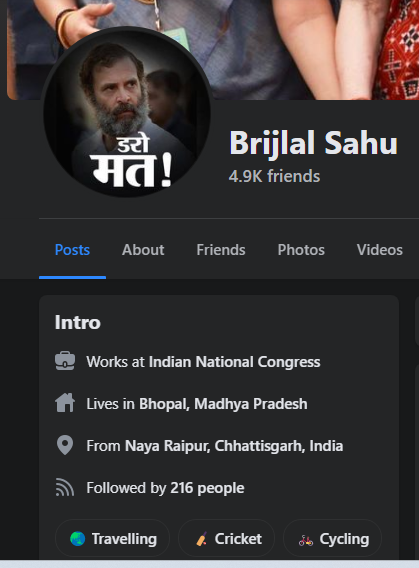Open the profile picture
The width and height of the screenshot is (419, 568).
[x=127, y=112]
